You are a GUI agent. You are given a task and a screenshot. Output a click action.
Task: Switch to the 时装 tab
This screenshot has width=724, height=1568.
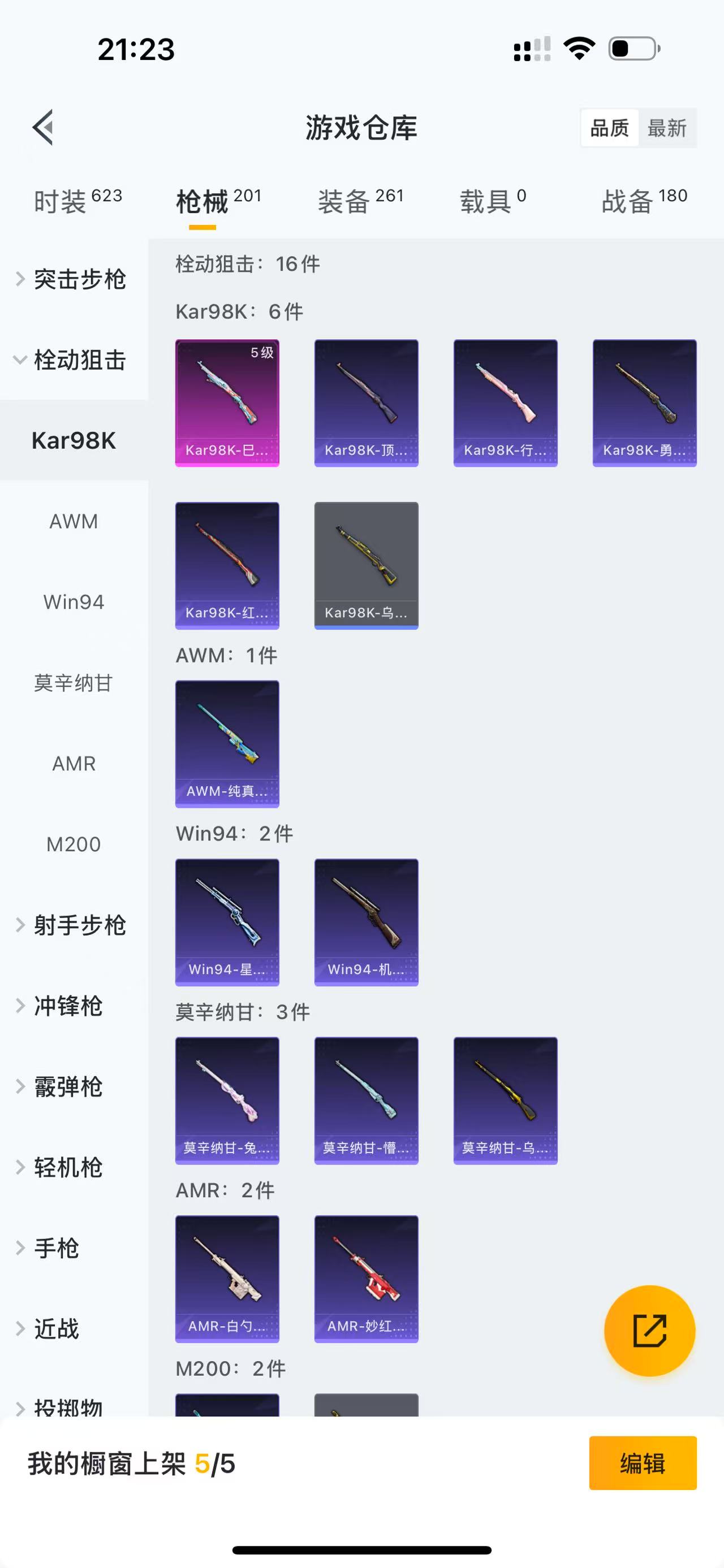point(78,201)
